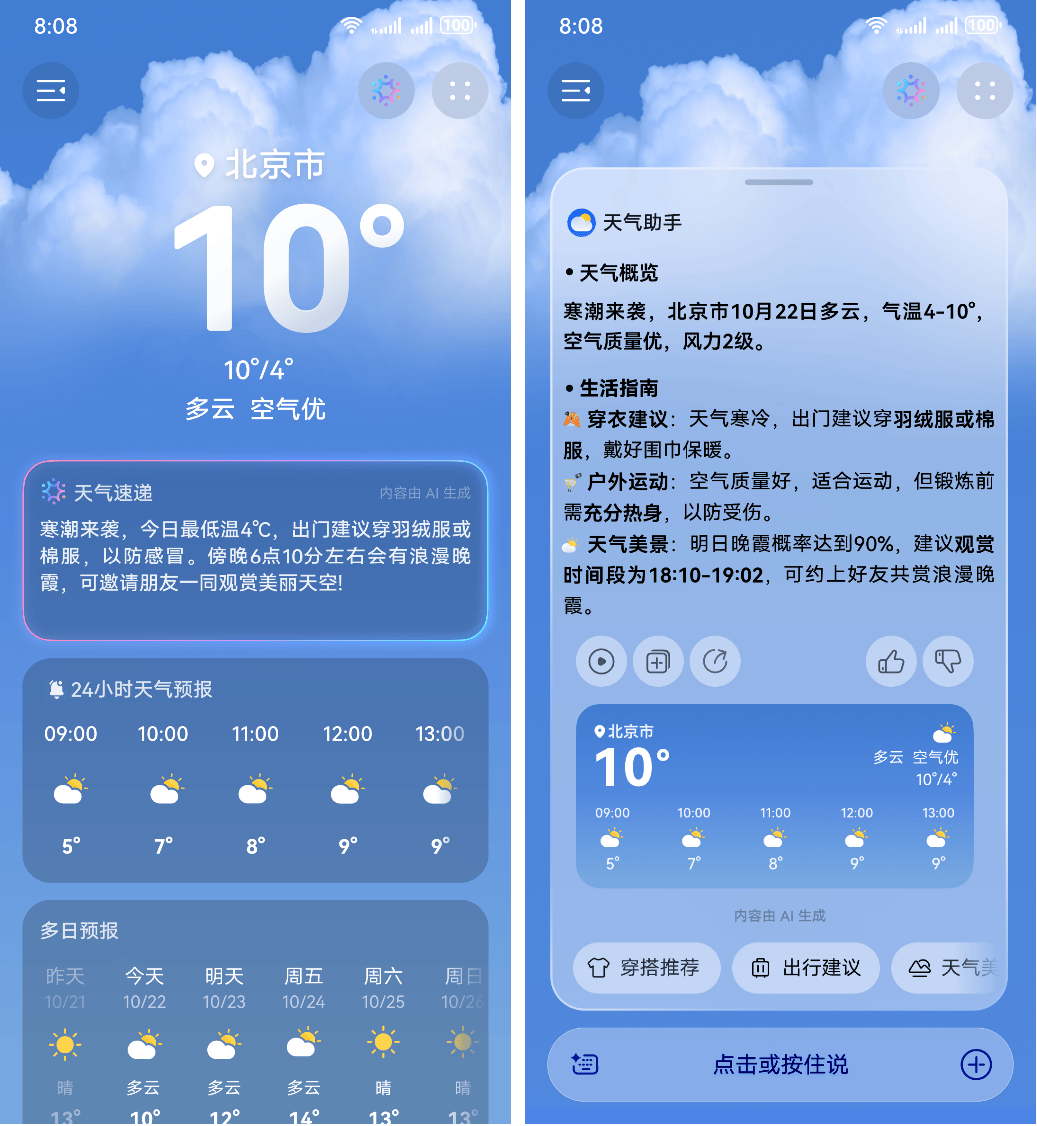Open the plus attachment button

click(975, 1065)
